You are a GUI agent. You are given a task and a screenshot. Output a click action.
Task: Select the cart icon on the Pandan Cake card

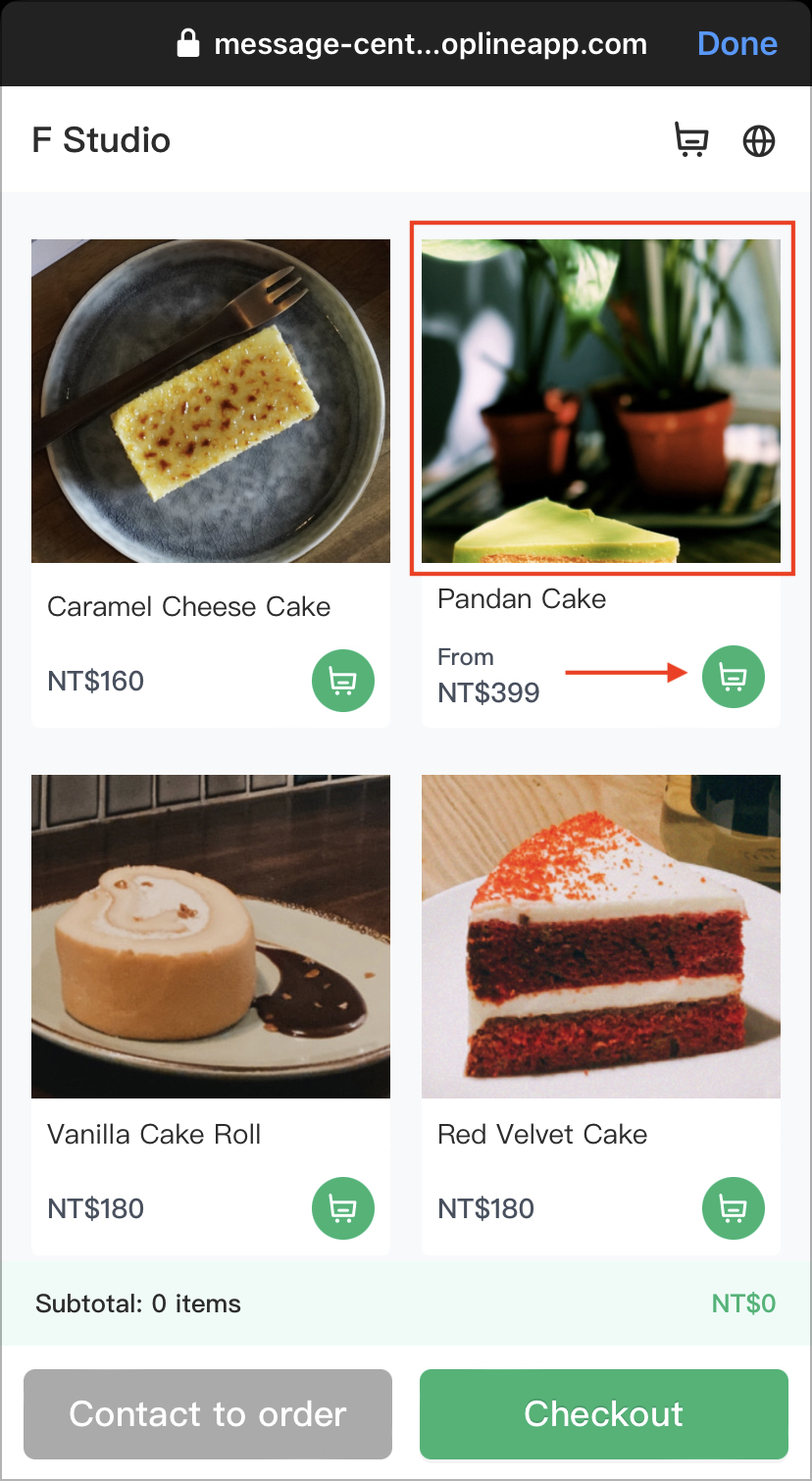point(733,677)
